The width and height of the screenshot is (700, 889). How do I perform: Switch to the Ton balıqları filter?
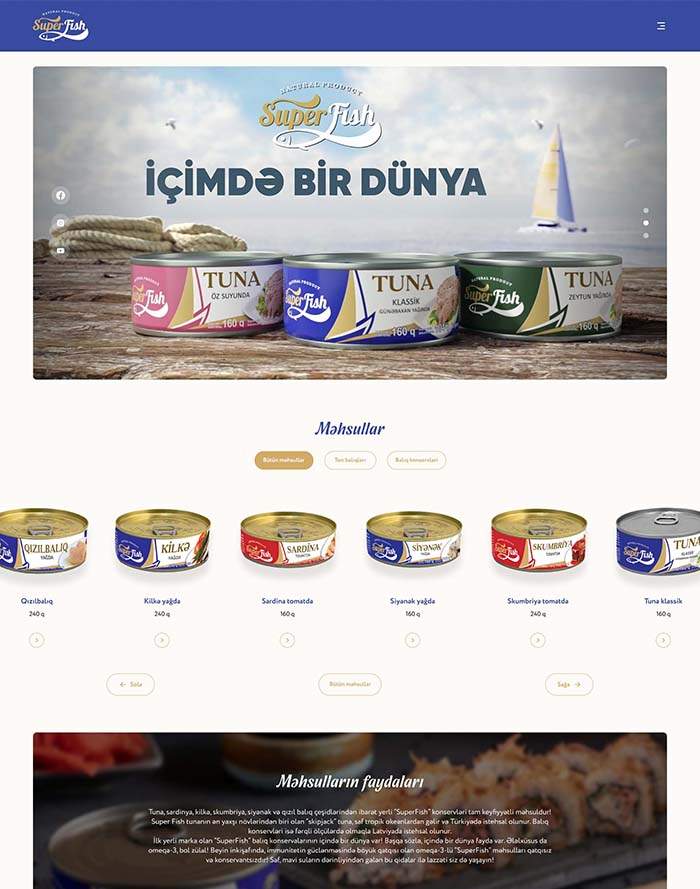tap(350, 460)
